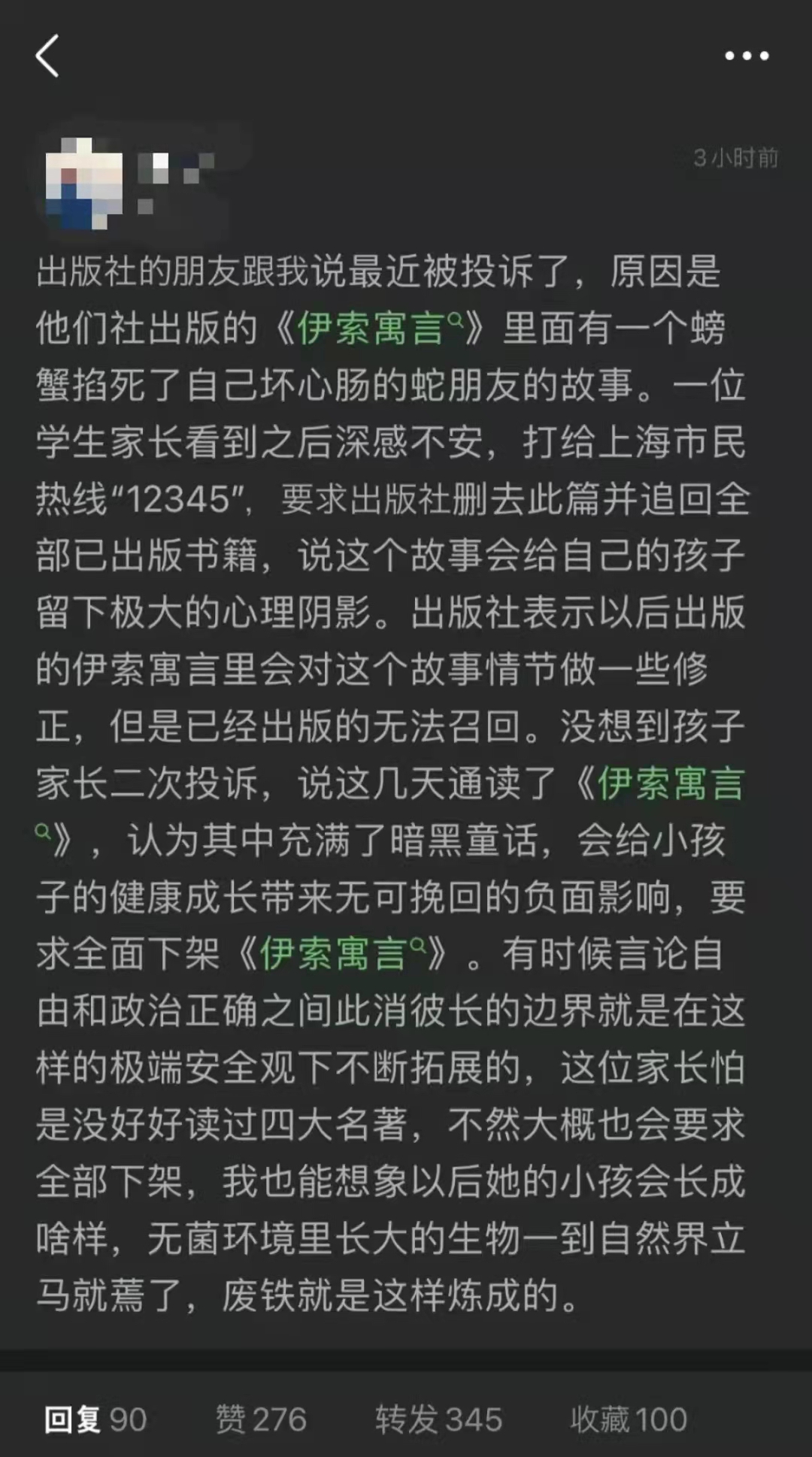
Task: Switch to the 收藏 100 tab
Action: pyautogui.click(x=629, y=1419)
